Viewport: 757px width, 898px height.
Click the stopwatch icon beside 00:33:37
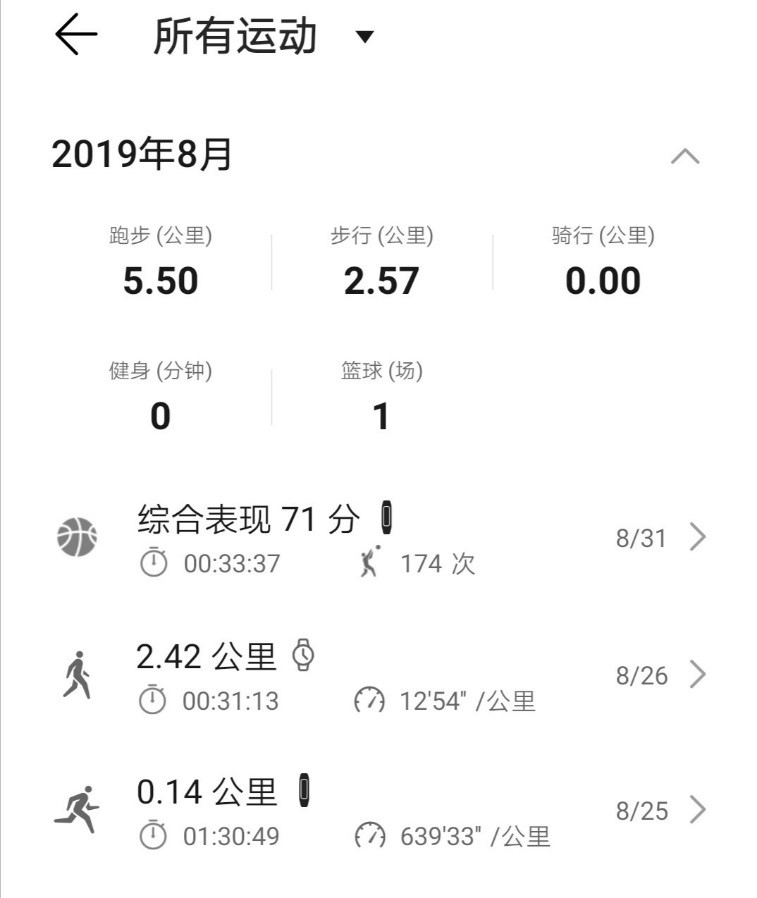click(x=154, y=563)
